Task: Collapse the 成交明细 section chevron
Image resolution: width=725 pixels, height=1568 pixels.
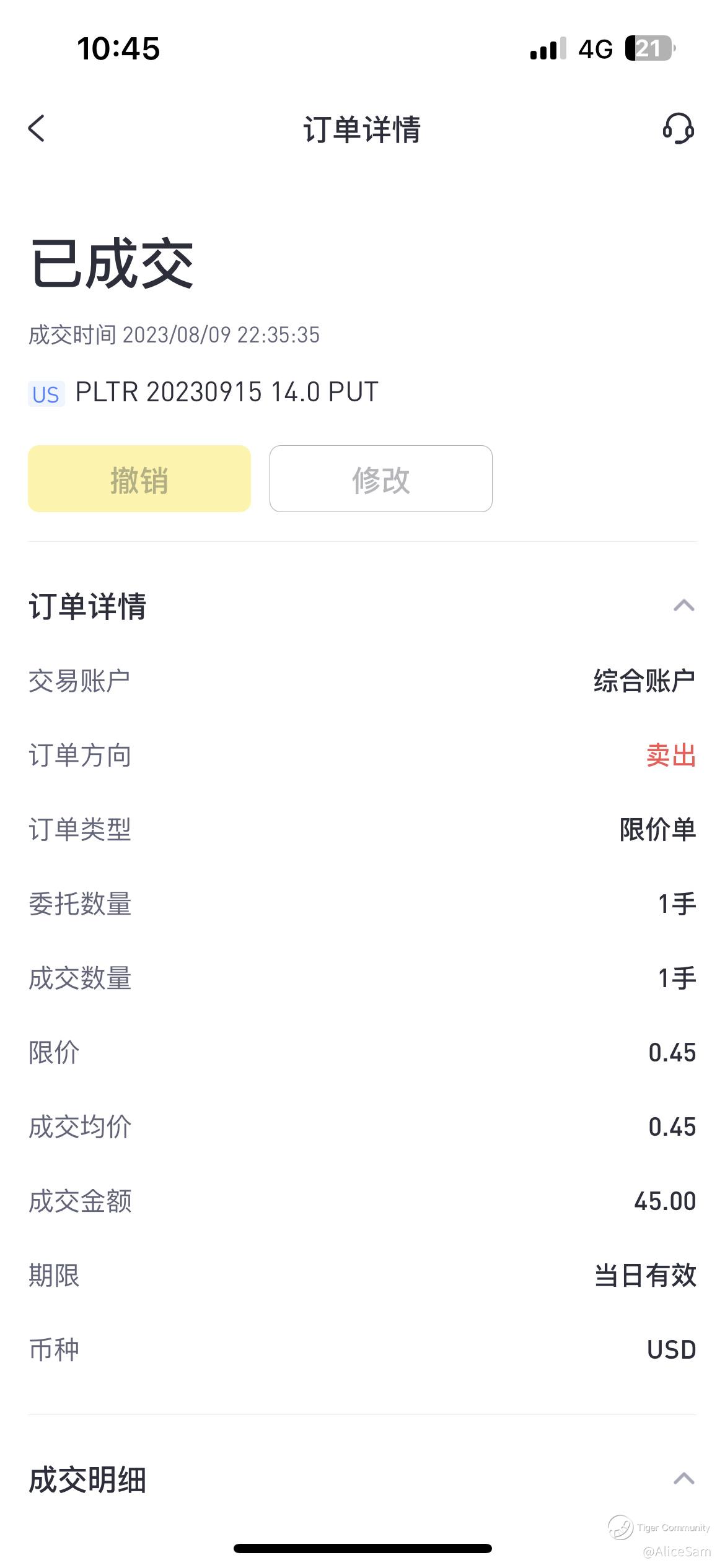Action: pos(684,1479)
